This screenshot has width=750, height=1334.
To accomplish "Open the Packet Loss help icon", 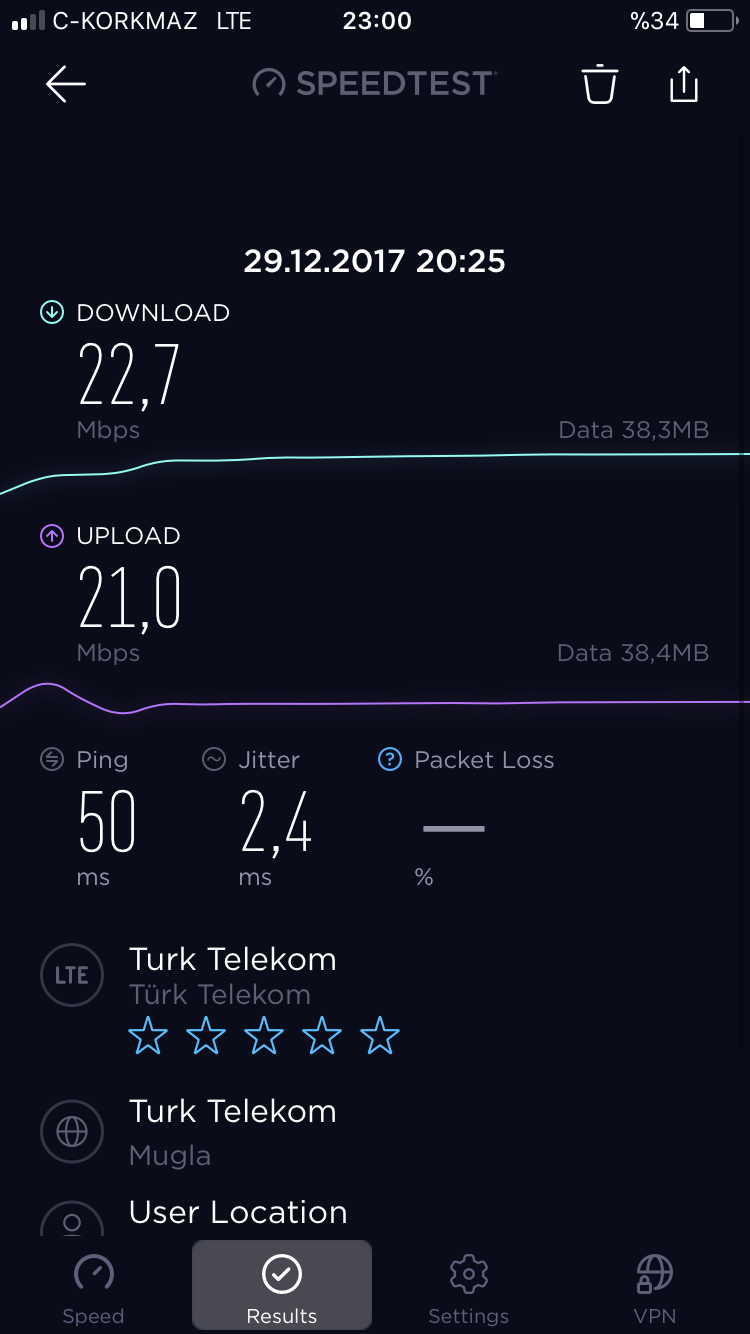I will click(x=389, y=760).
